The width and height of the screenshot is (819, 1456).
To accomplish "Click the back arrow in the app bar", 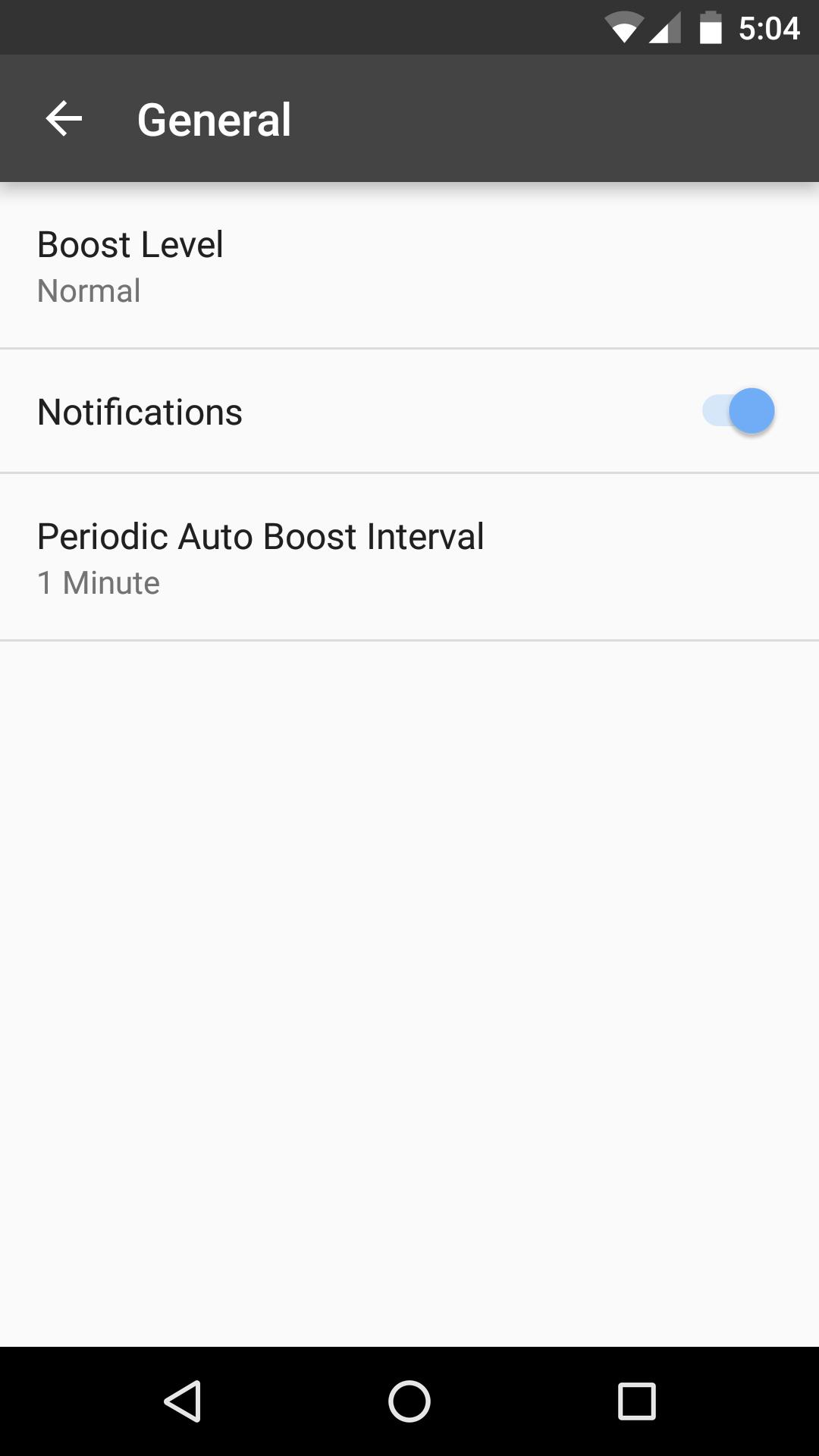I will coord(63,118).
